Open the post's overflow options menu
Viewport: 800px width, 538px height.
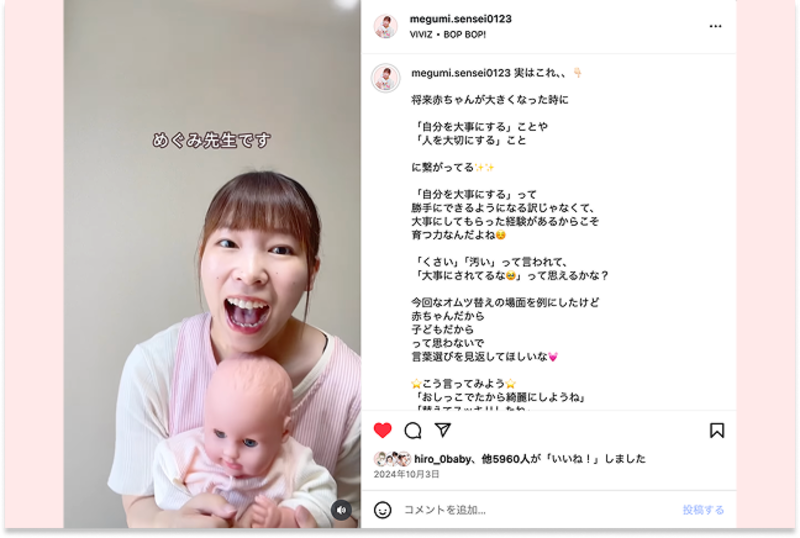(715, 26)
